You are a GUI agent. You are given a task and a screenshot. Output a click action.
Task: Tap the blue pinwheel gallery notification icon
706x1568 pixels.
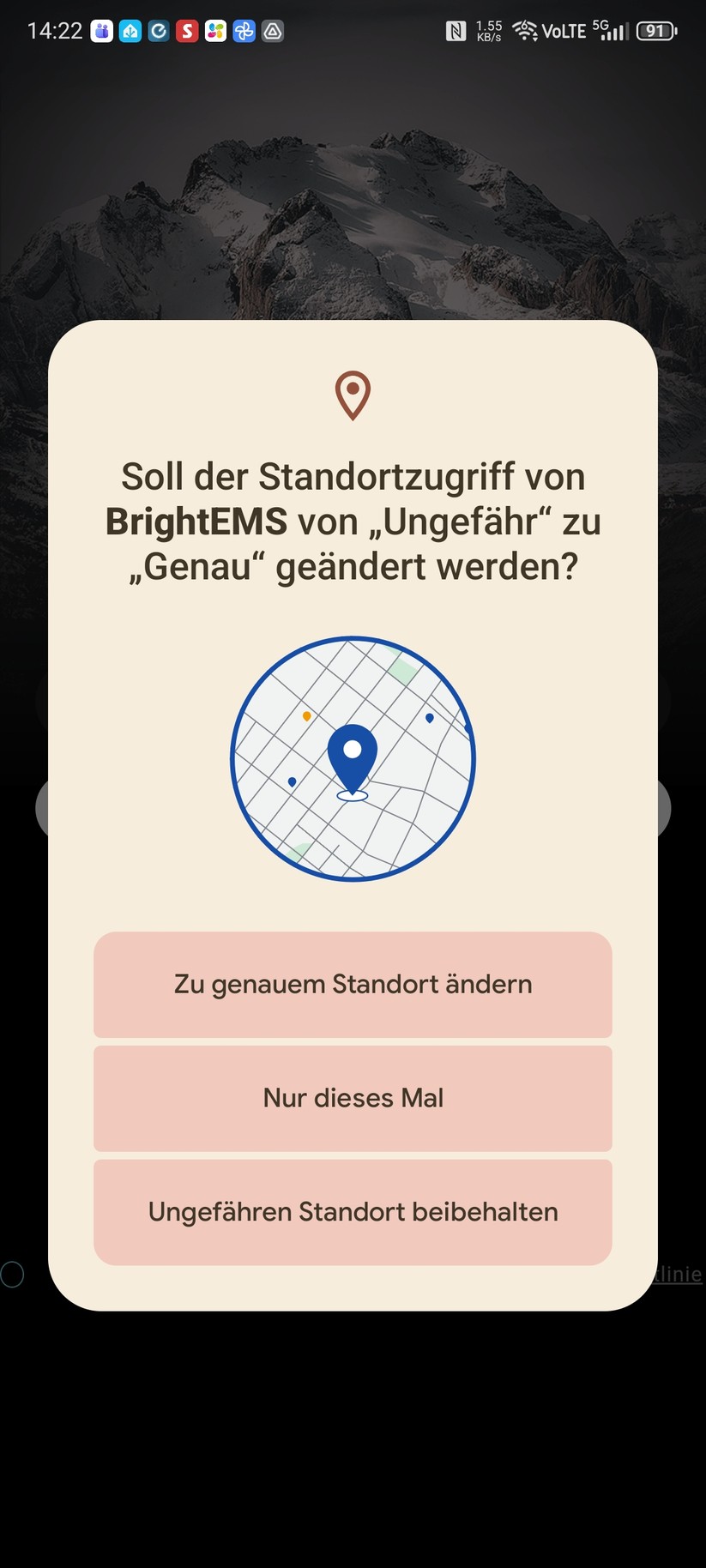pyautogui.click(x=244, y=31)
